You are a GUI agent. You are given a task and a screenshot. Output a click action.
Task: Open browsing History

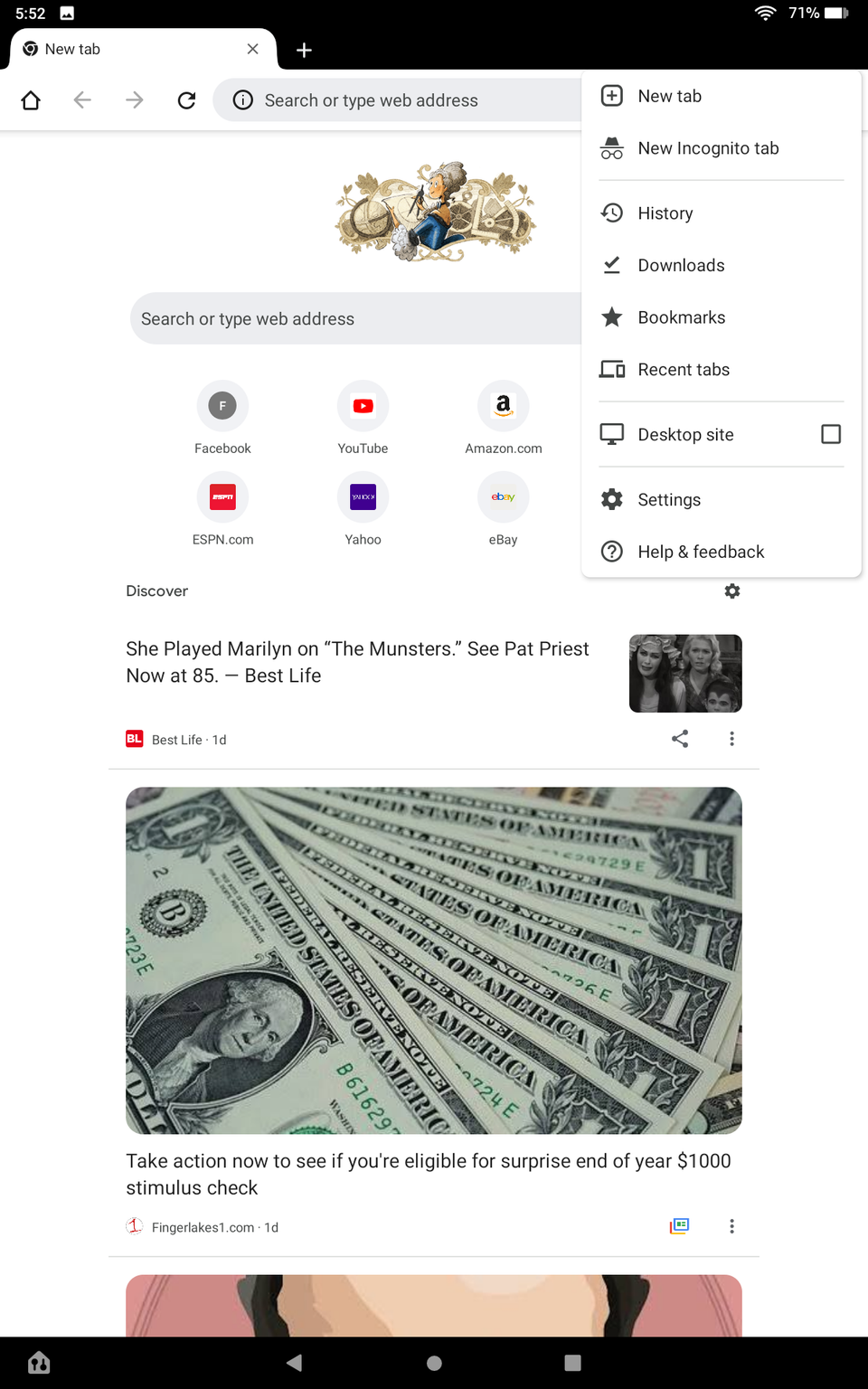point(665,213)
